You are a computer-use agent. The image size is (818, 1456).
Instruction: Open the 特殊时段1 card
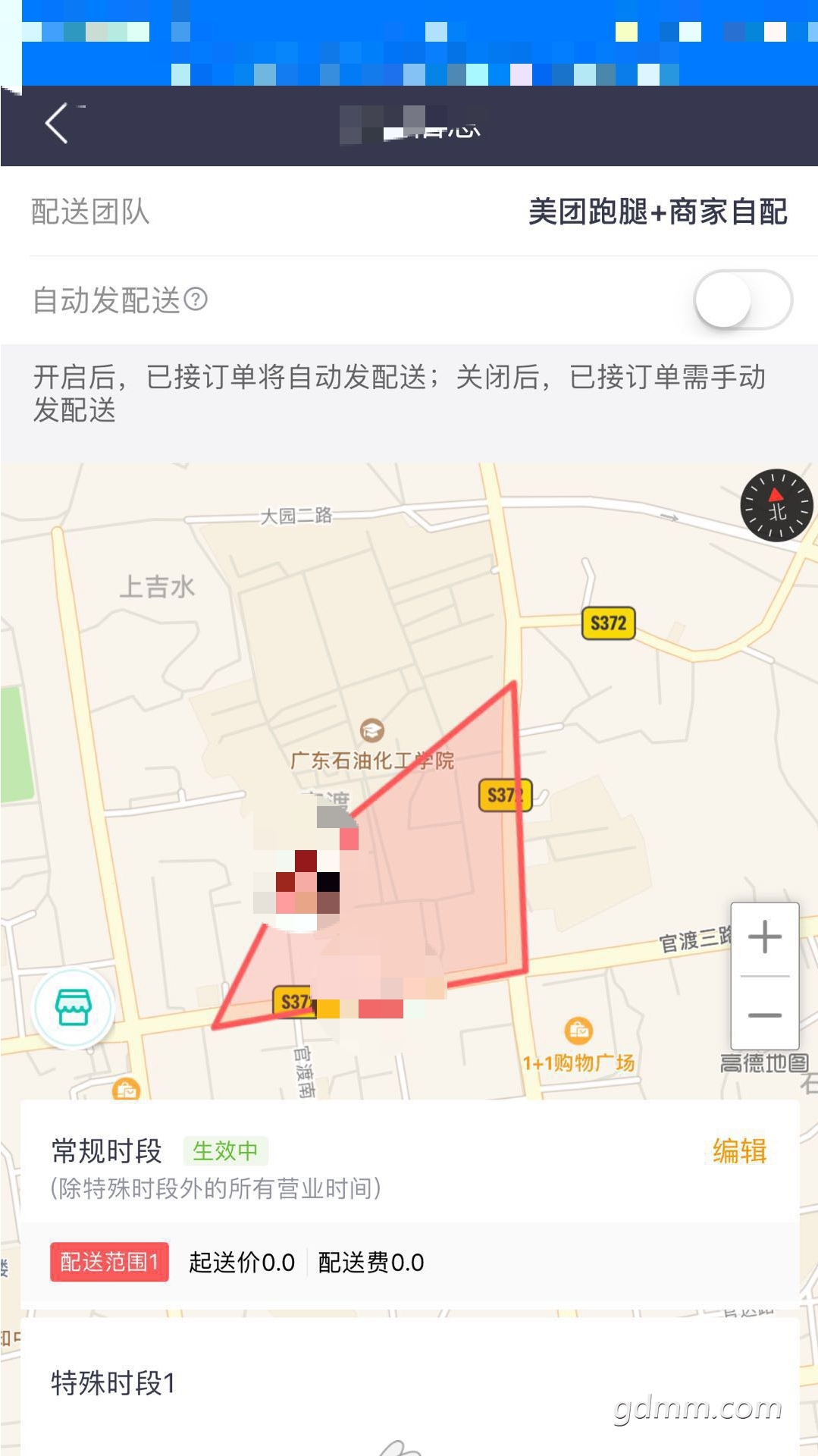[x=409, y=1387]
